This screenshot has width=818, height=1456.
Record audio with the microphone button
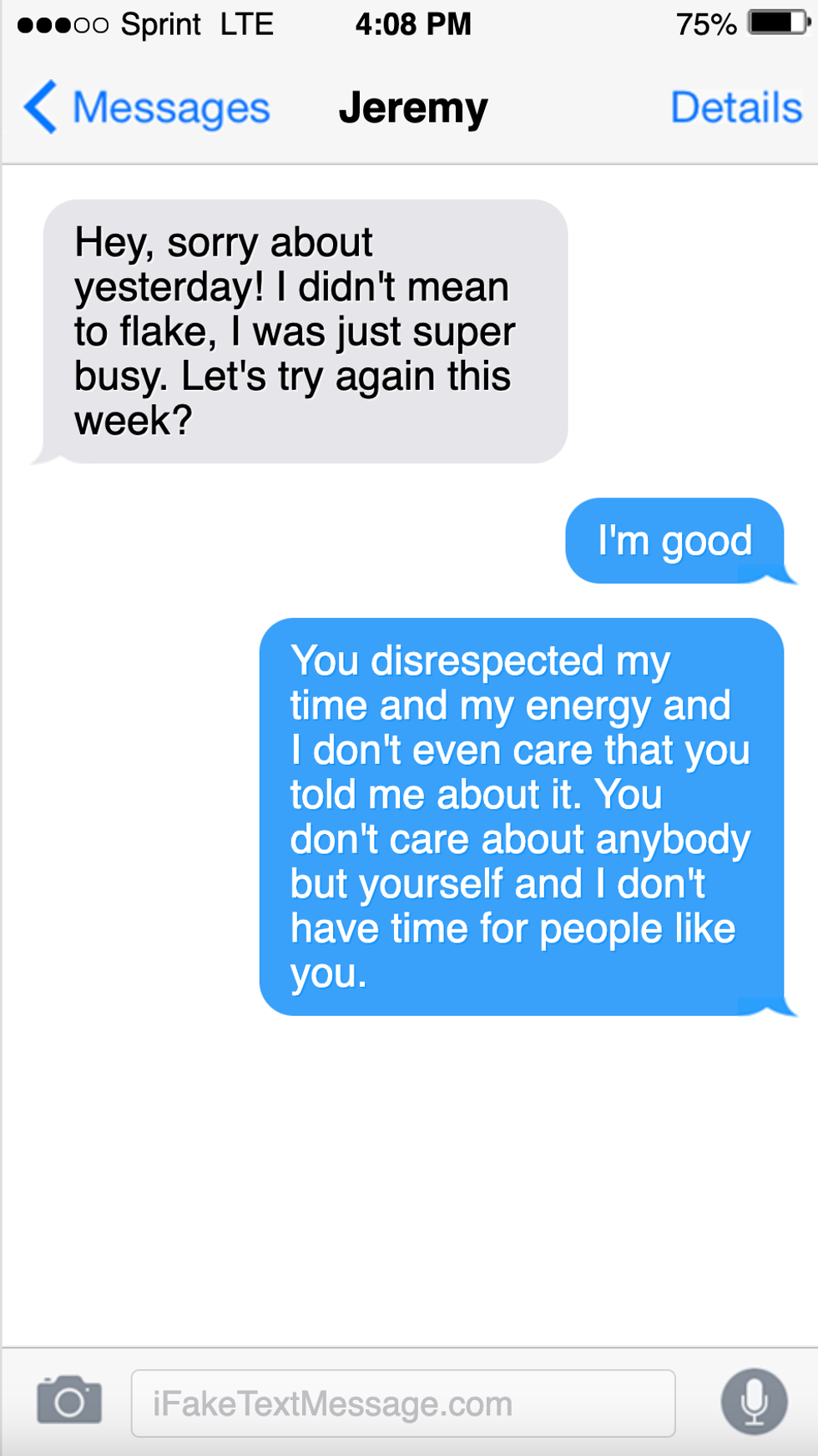click(x=754, y=1402)
